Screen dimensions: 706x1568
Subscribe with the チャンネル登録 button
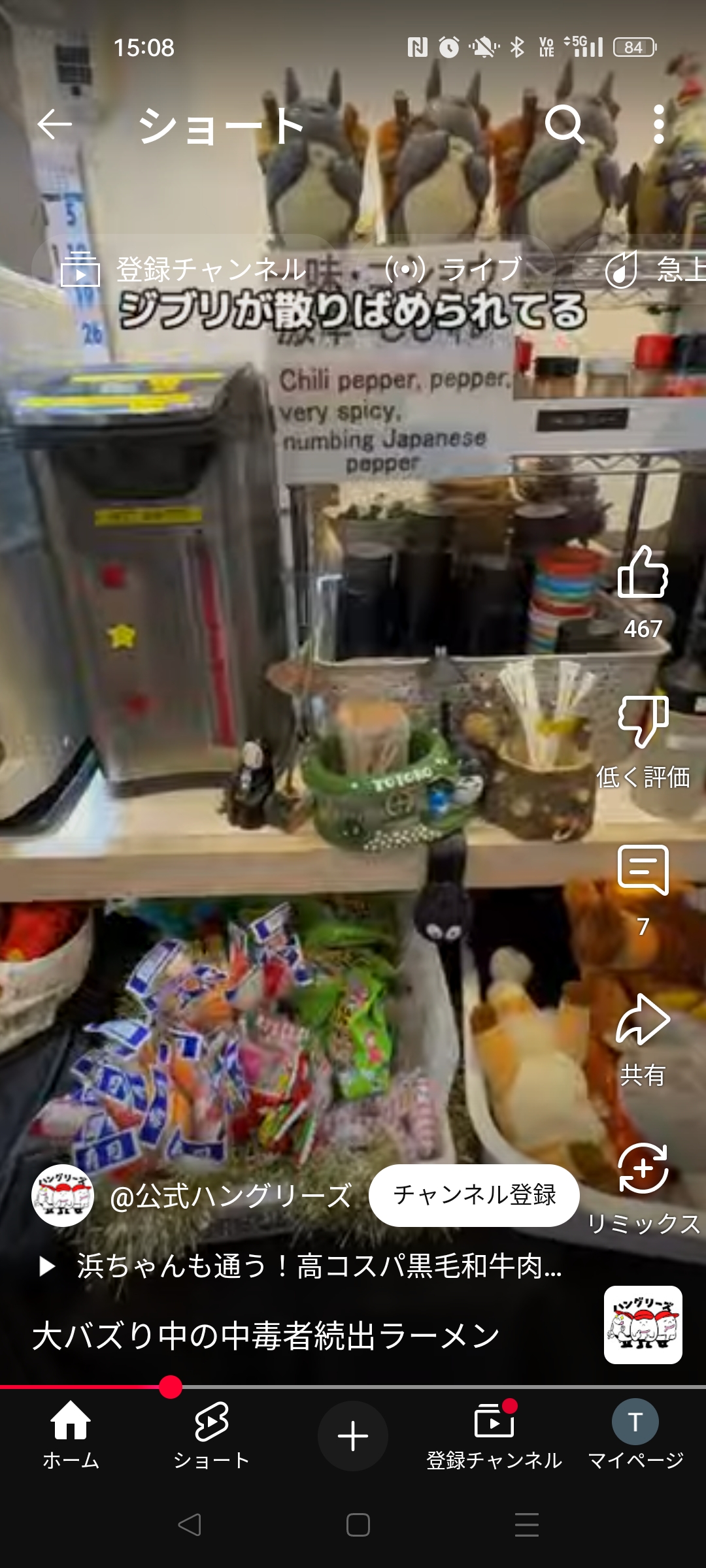(x=474, y=1195)
